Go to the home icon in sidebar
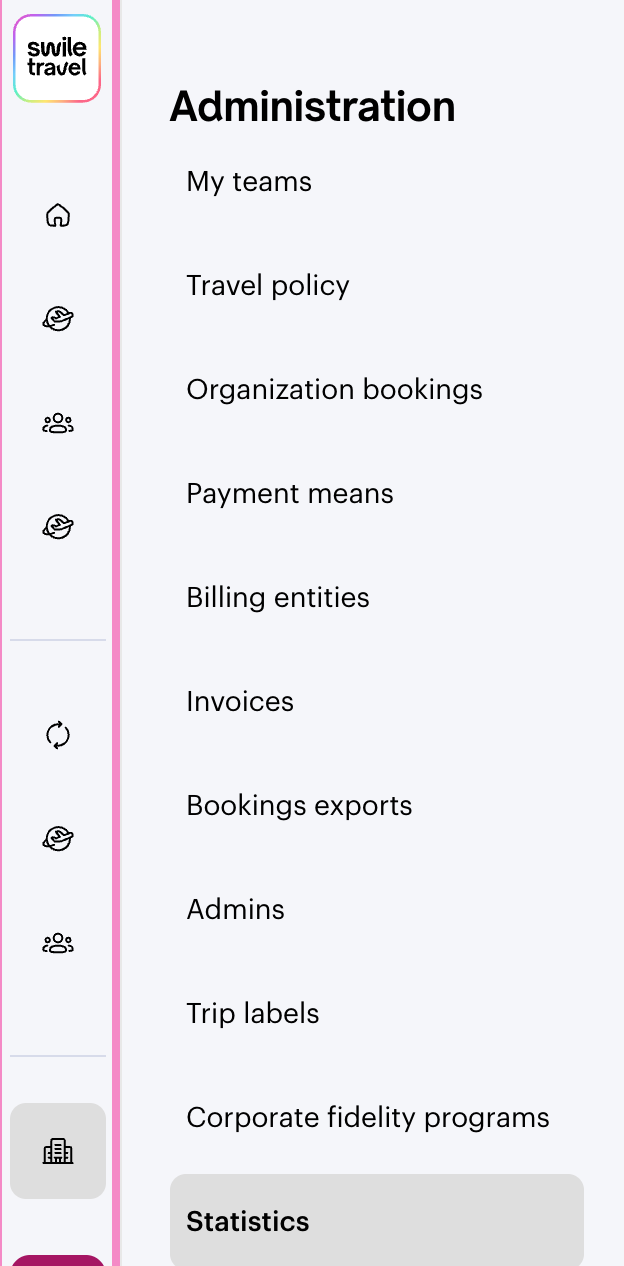The width and height of the screenshot is (624, 1266). click(x=58, y=215)
